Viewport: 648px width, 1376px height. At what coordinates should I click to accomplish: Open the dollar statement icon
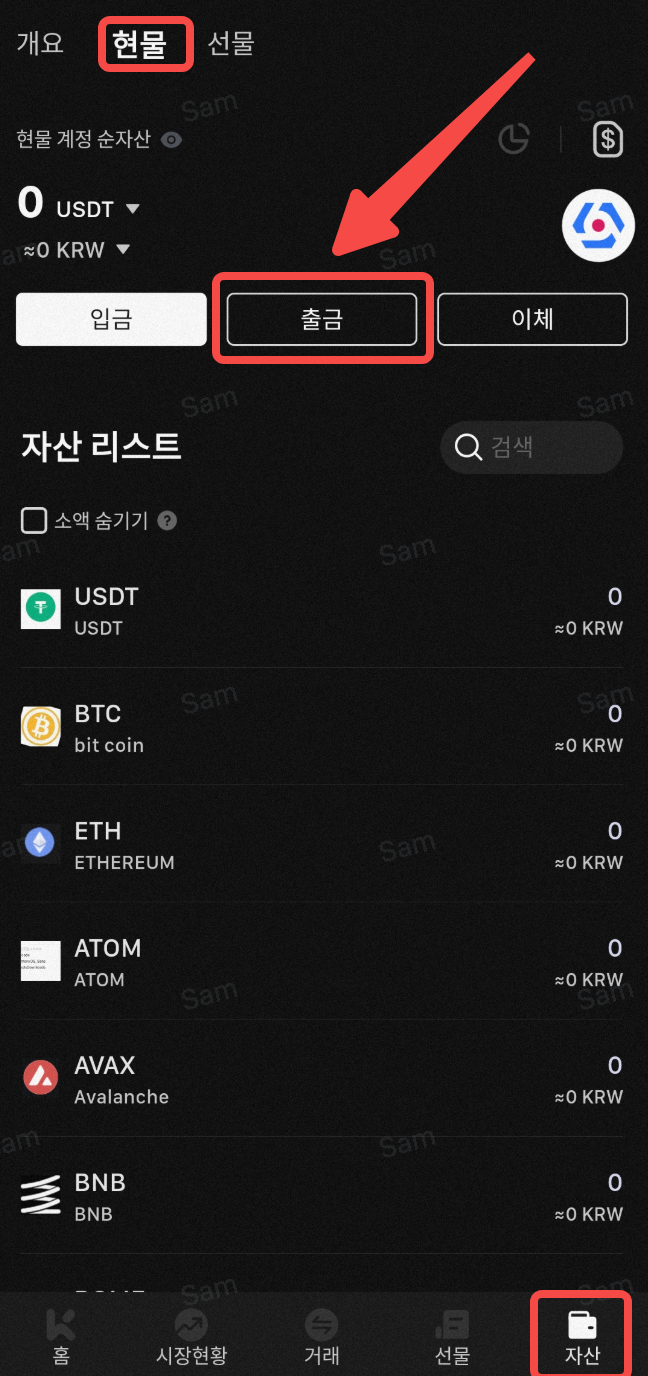click(607, 139)
